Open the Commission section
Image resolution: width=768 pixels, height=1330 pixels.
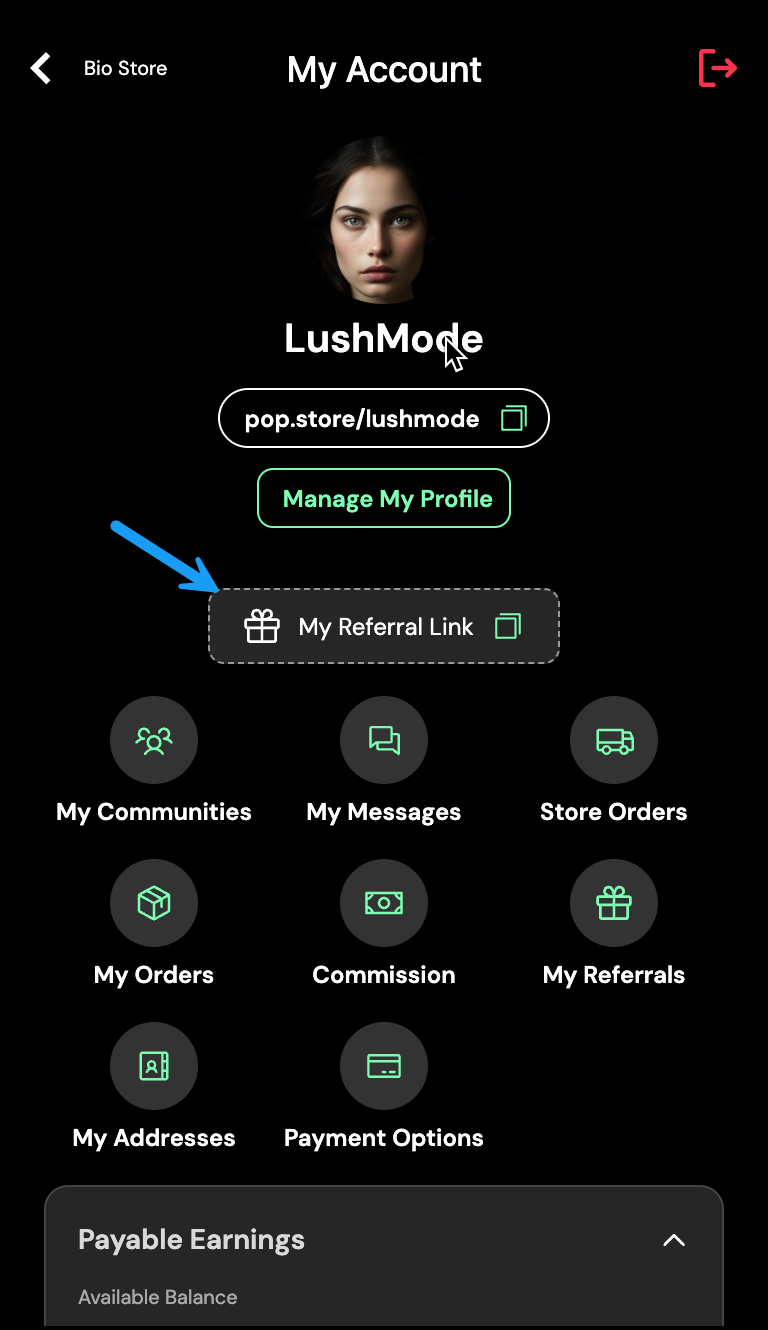[x=384, y=904]
